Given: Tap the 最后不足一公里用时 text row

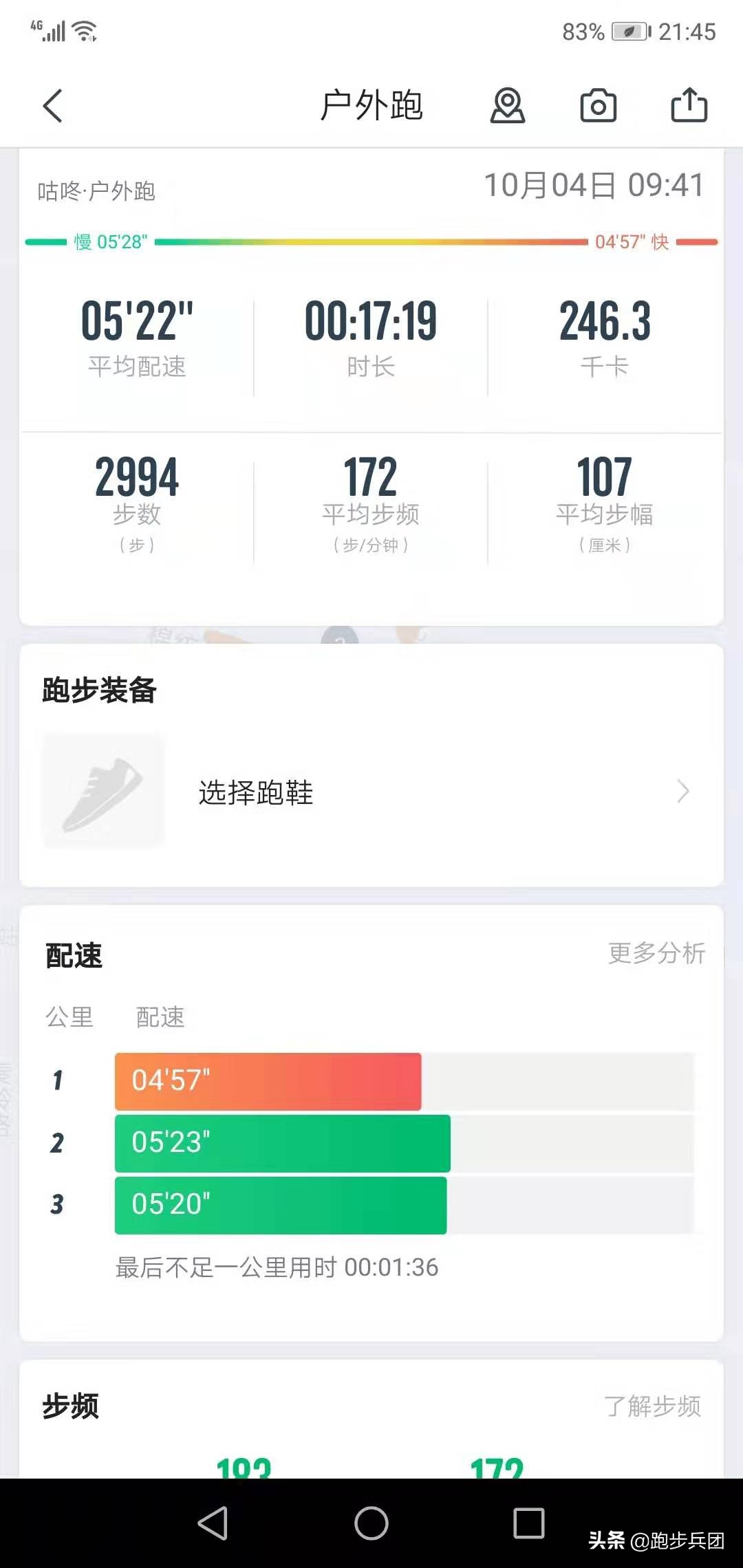Looking at the screenshot, I should (276, 1267).
